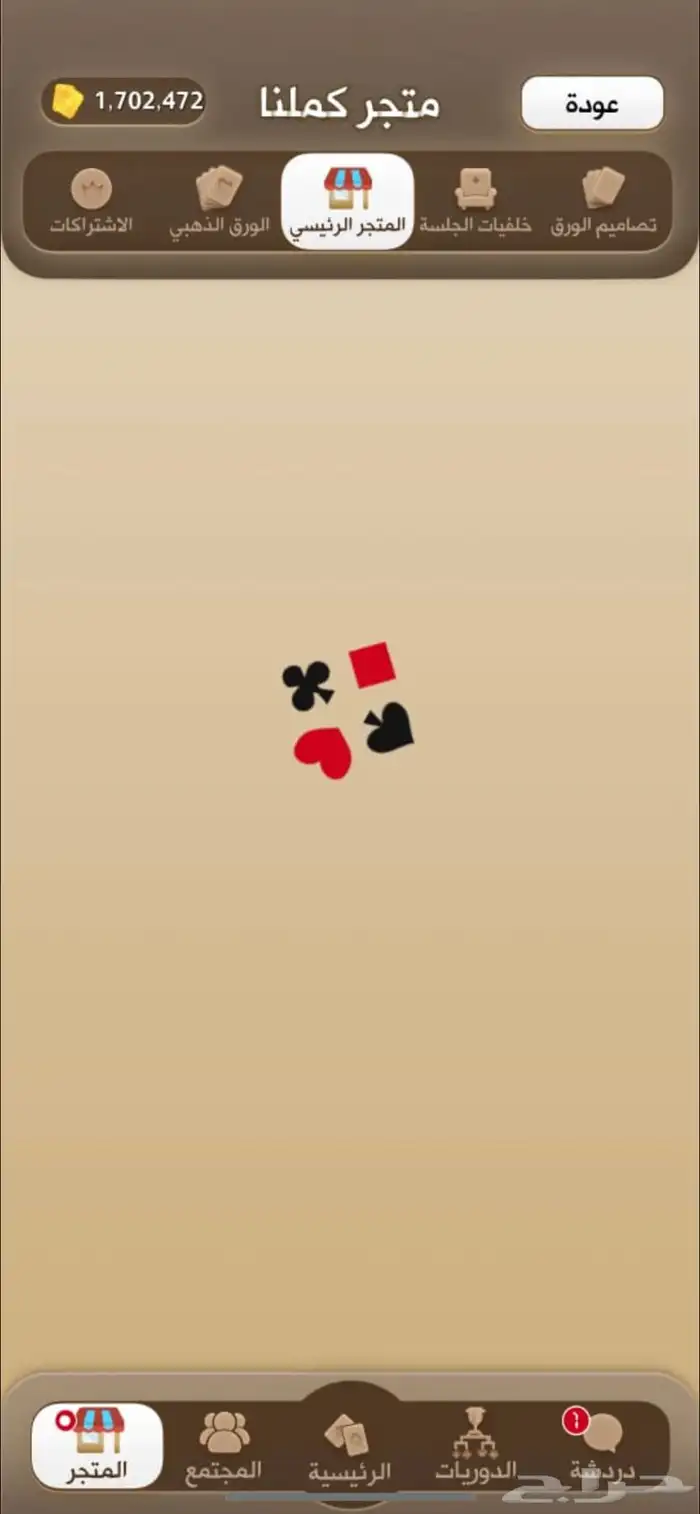This screenshot has height=1514, width=700.
Task: Switch to خلفيات الجلسة tab
Action: click(475, 202)
